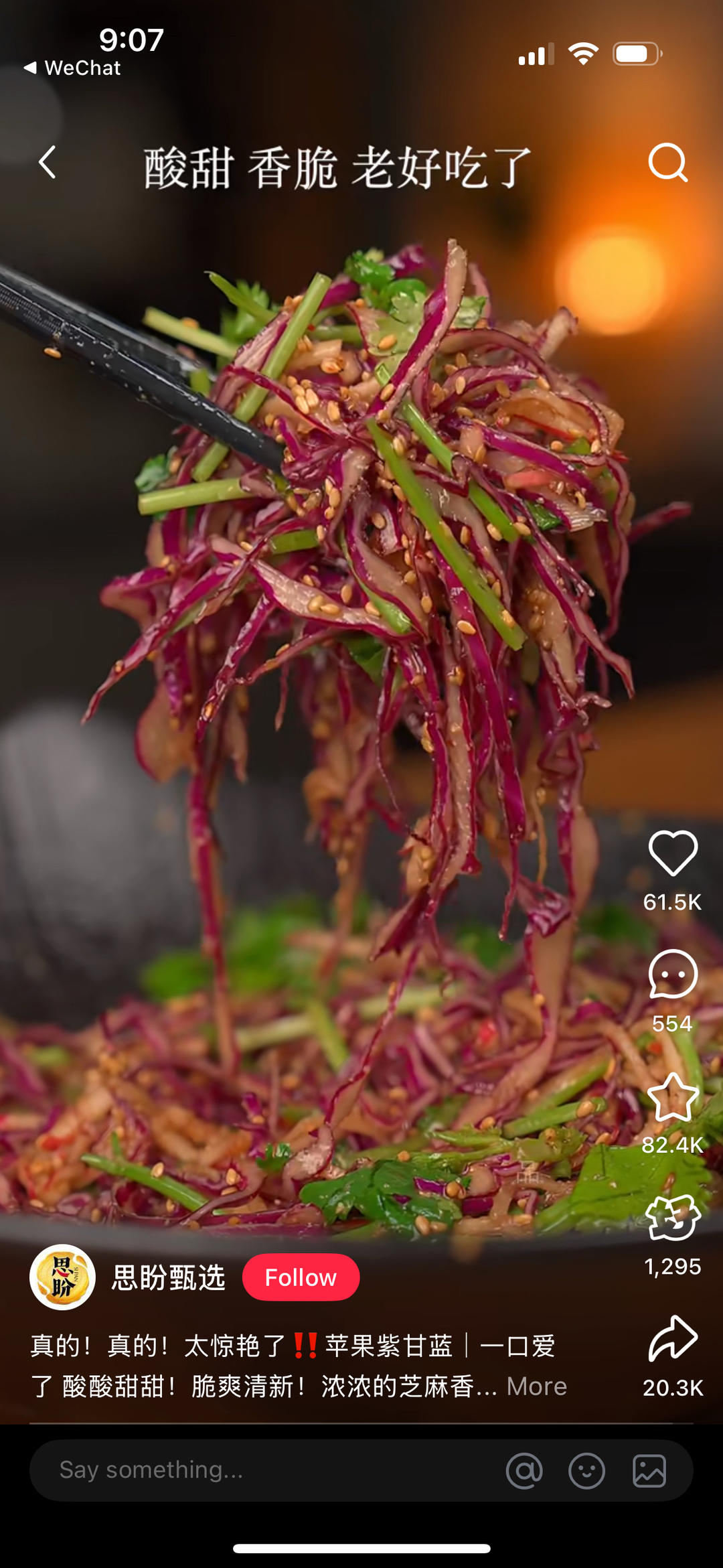Screen dimensions: 723x1568
Task: Mention someone with the @ icon
Action: point(524,1471)
